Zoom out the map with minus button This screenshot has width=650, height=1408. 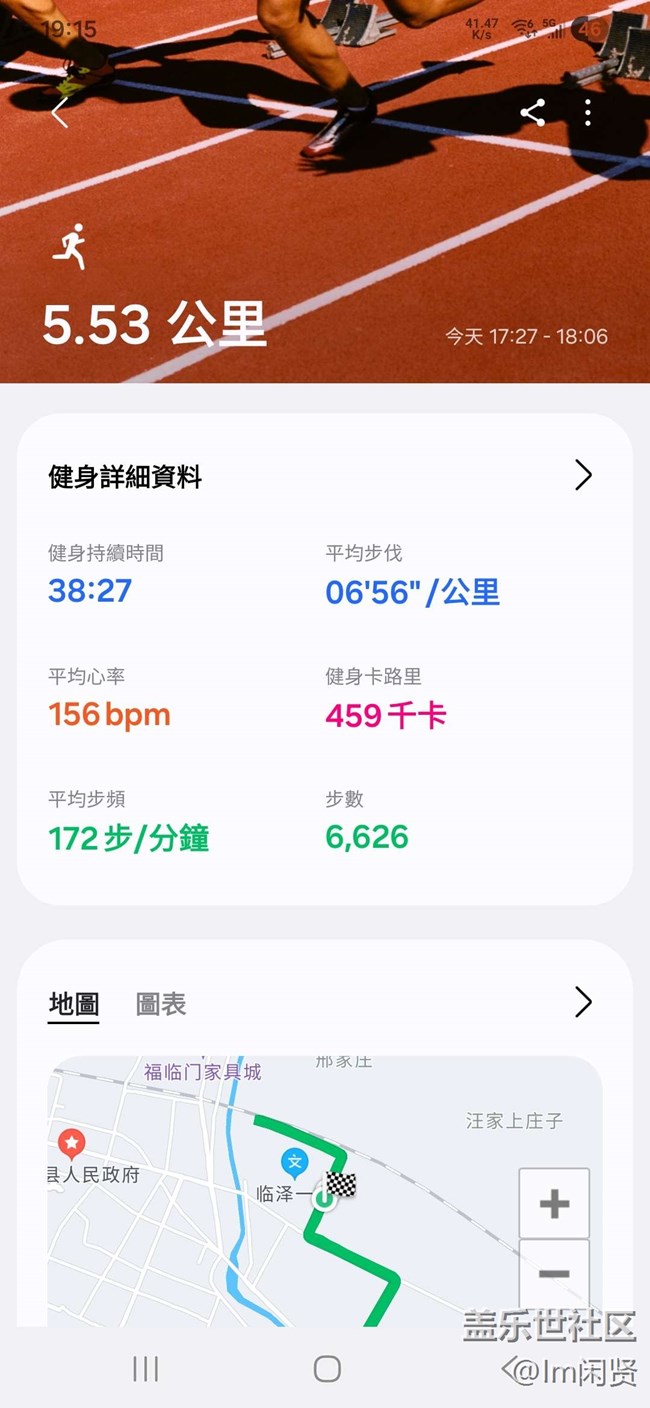tap(554, 1274)
